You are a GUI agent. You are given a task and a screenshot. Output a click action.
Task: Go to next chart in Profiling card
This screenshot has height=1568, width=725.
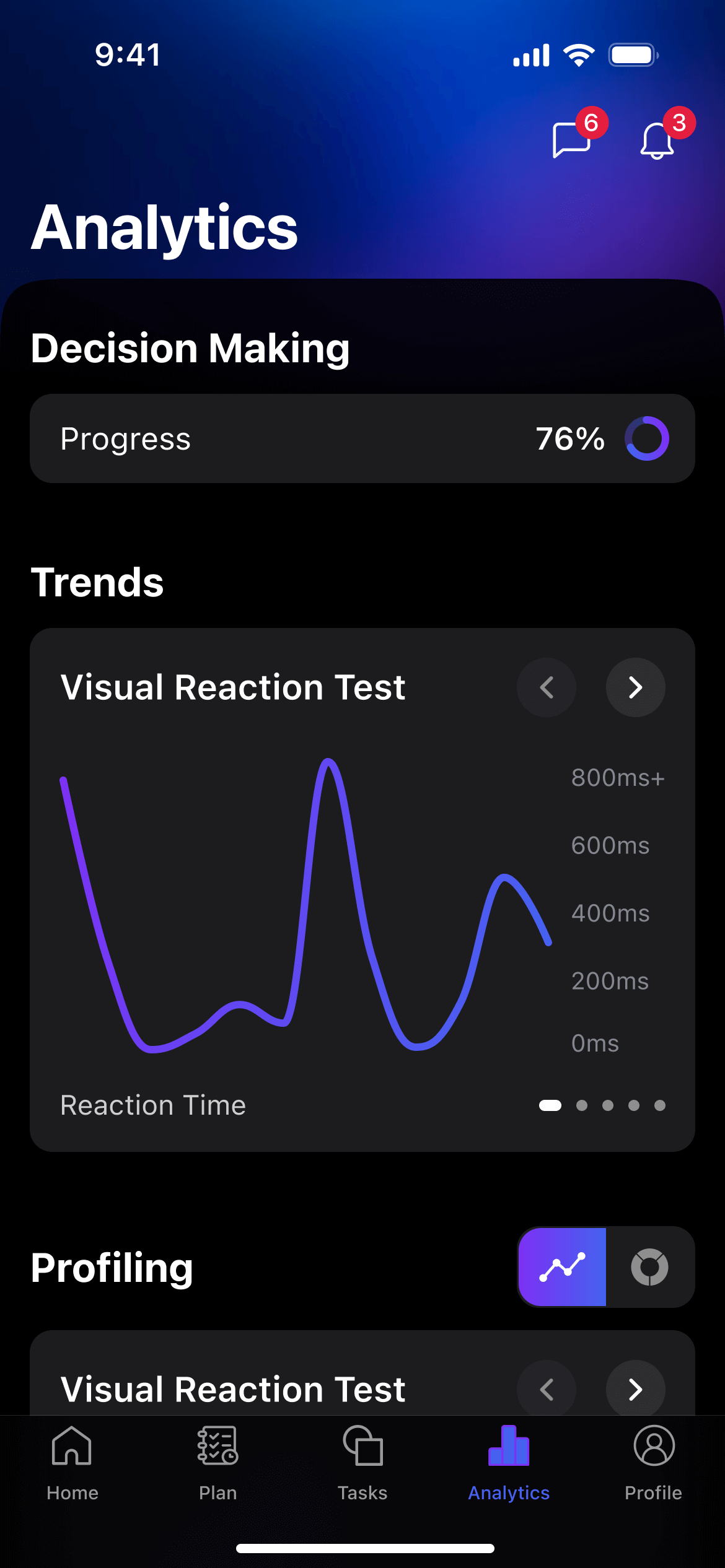(635, 1390)
